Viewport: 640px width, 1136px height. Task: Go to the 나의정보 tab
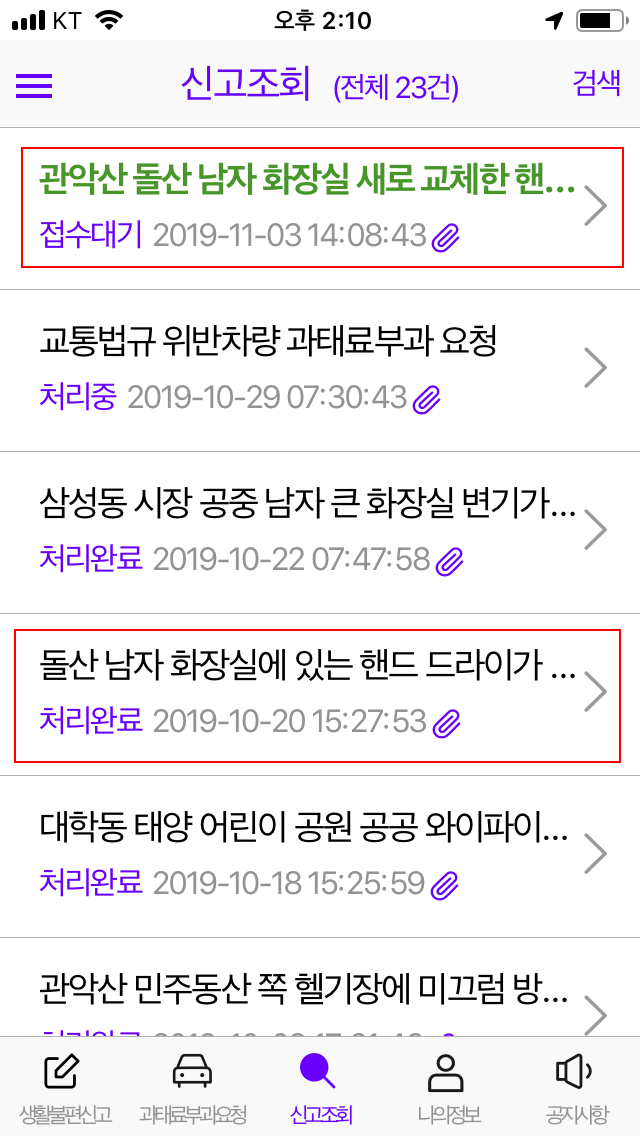click(x=448, y=1087)
